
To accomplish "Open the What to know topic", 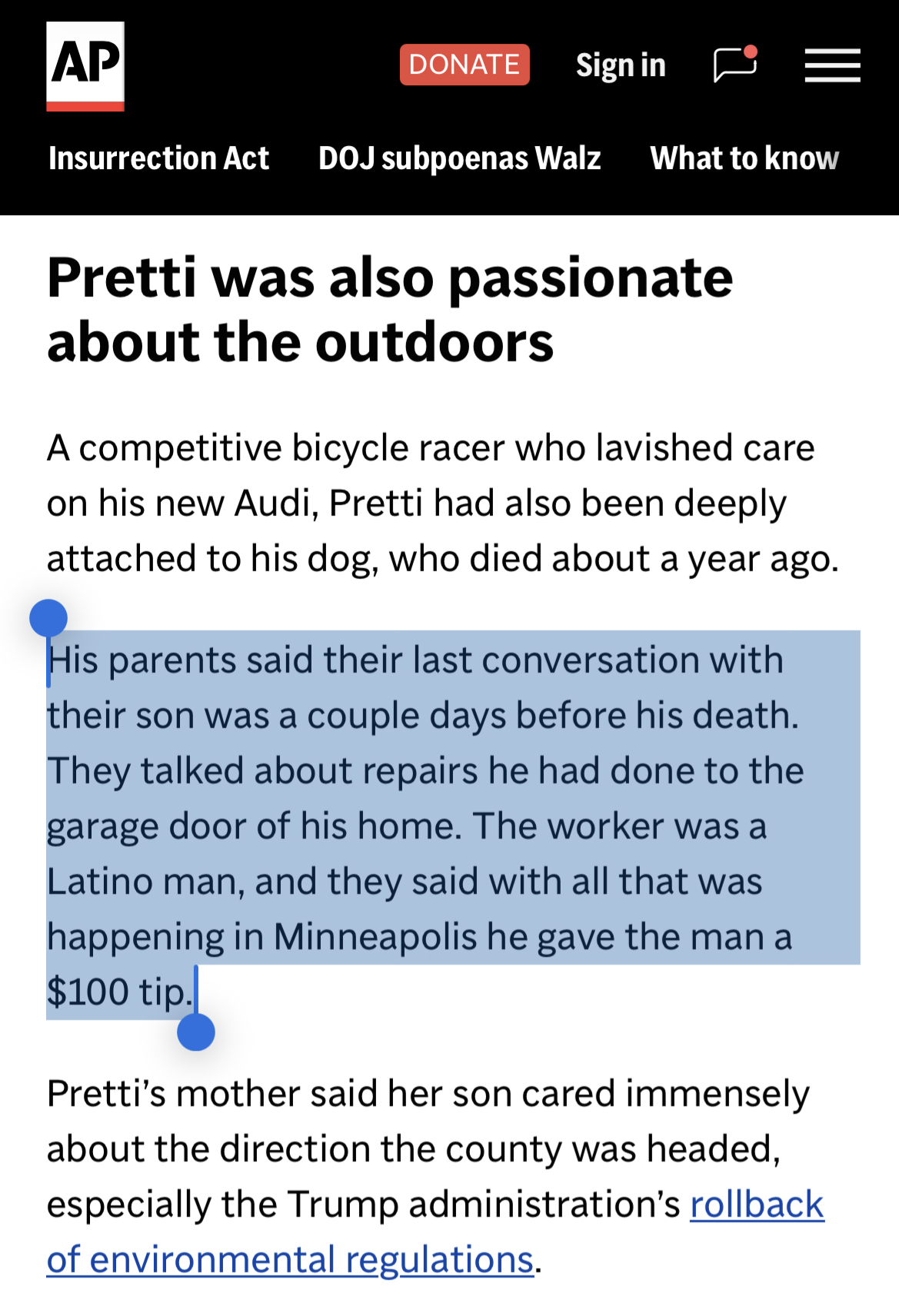I will tap(744, 158).
